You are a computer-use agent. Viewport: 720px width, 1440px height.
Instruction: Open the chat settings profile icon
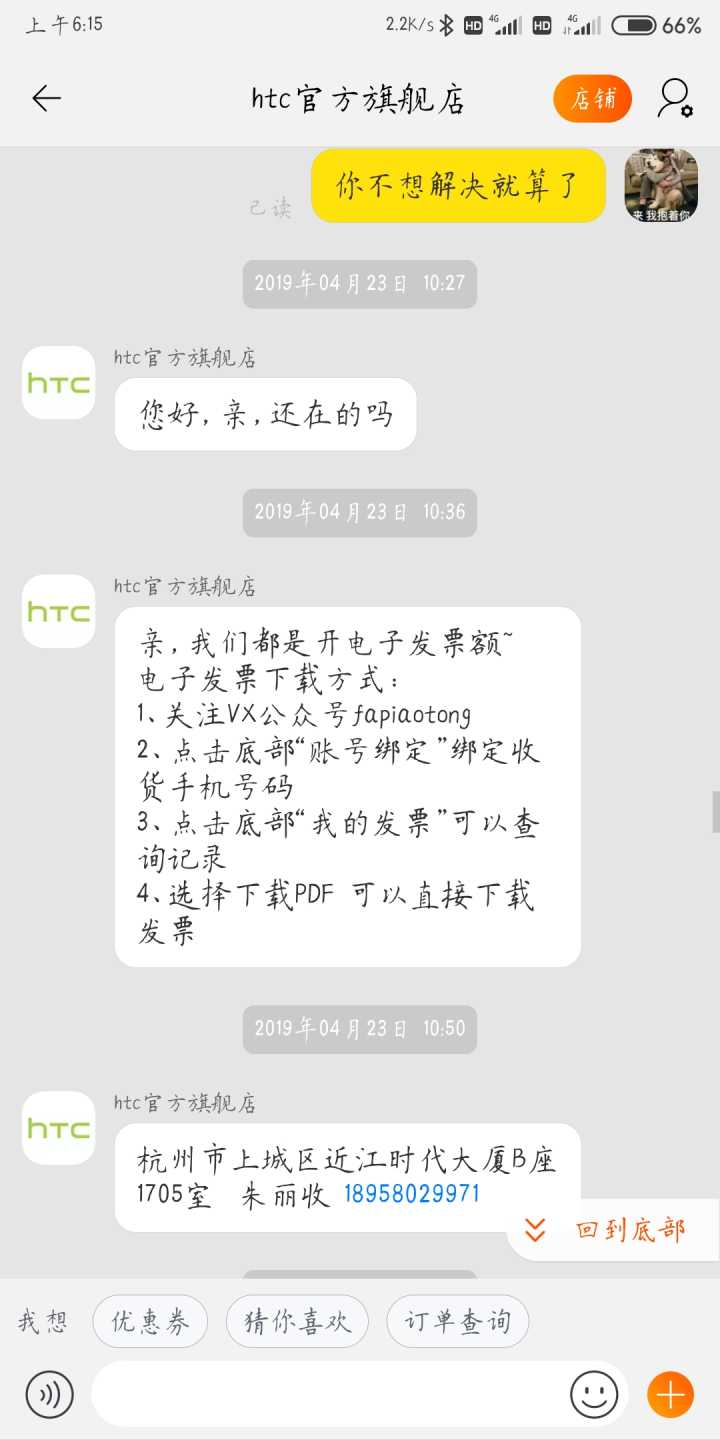pyautogui.click(x=675, y=99)
